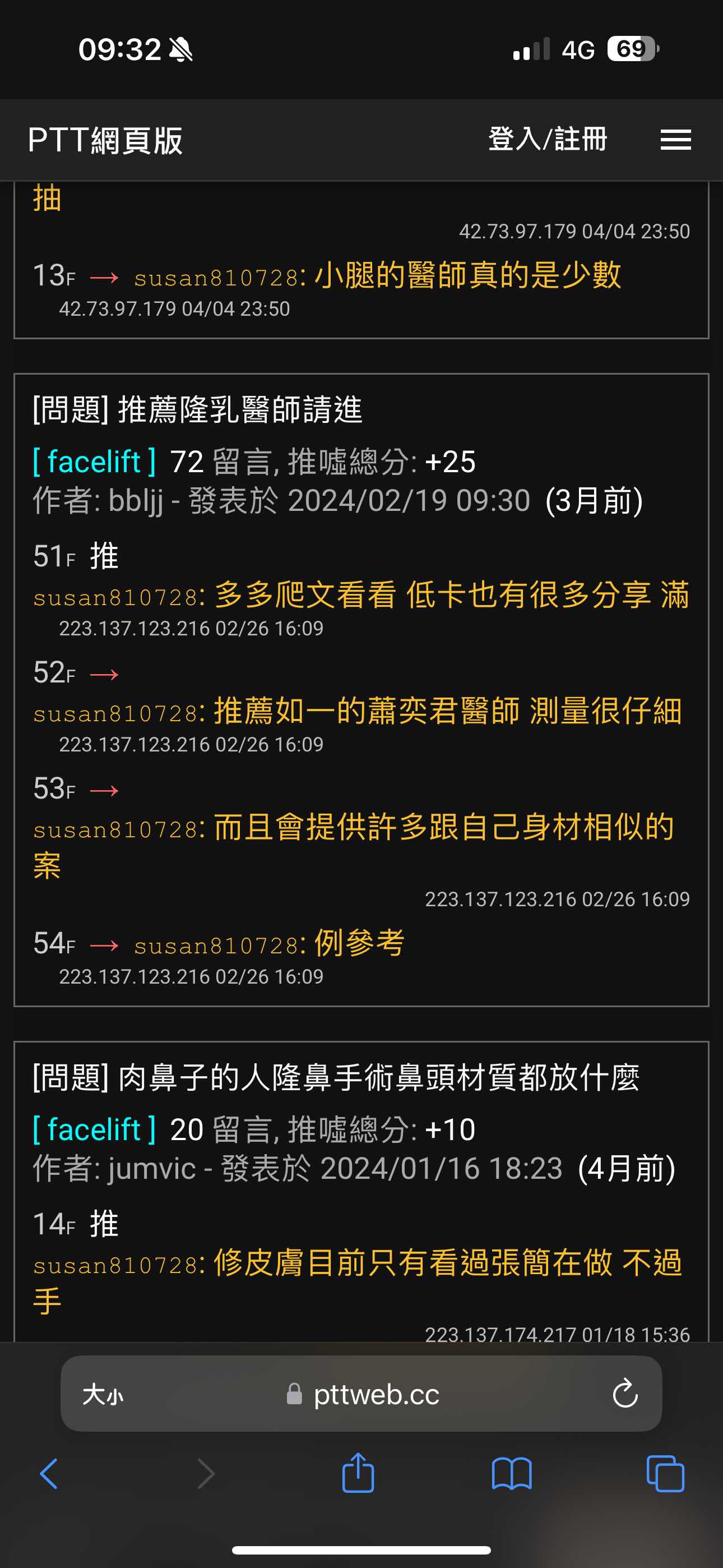
Task: Tap the 登入/註冊 login link
Action: pyautogui.click(x=547, y=140)
